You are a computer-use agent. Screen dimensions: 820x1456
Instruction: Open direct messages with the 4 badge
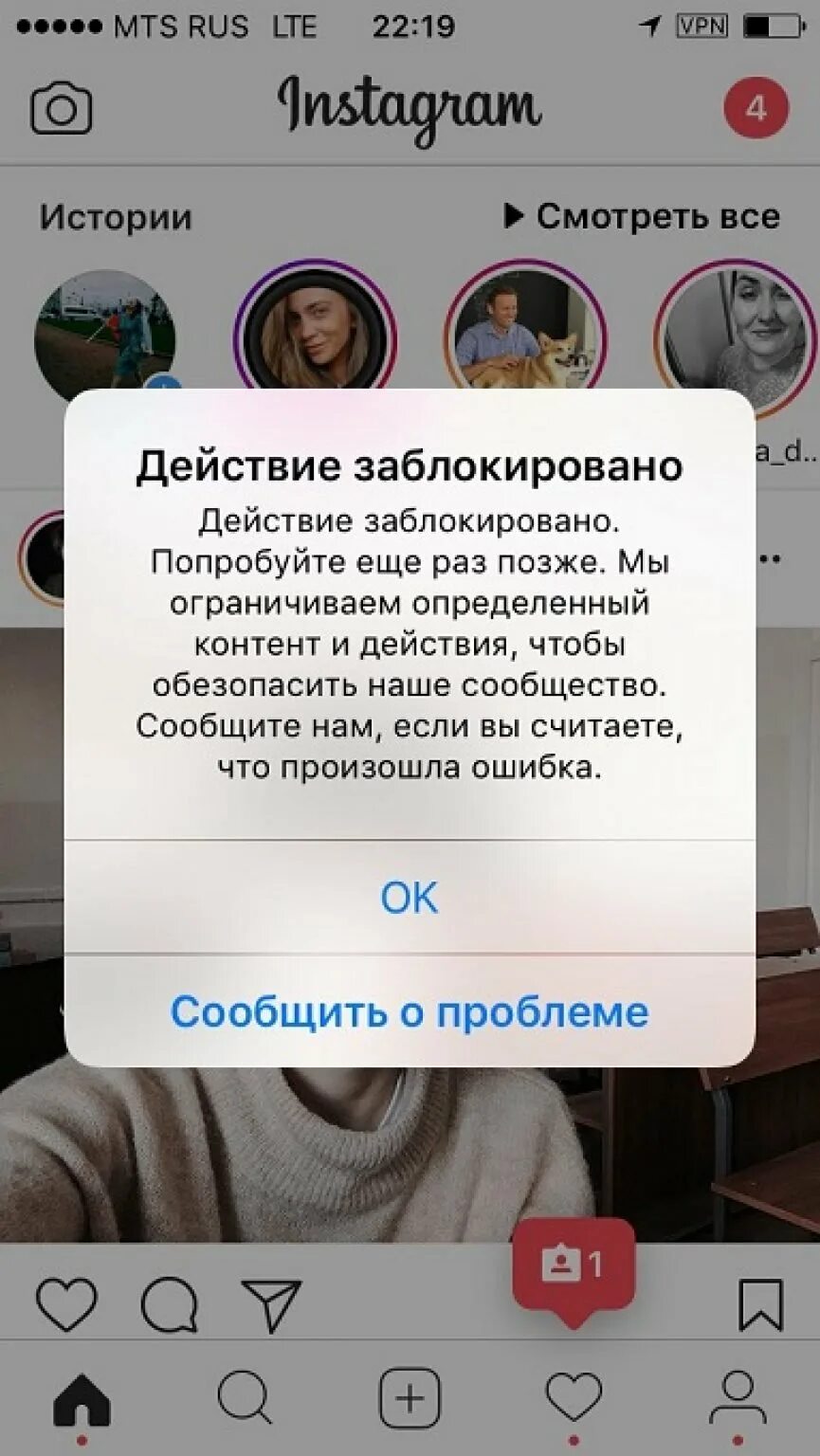[756, 109]
